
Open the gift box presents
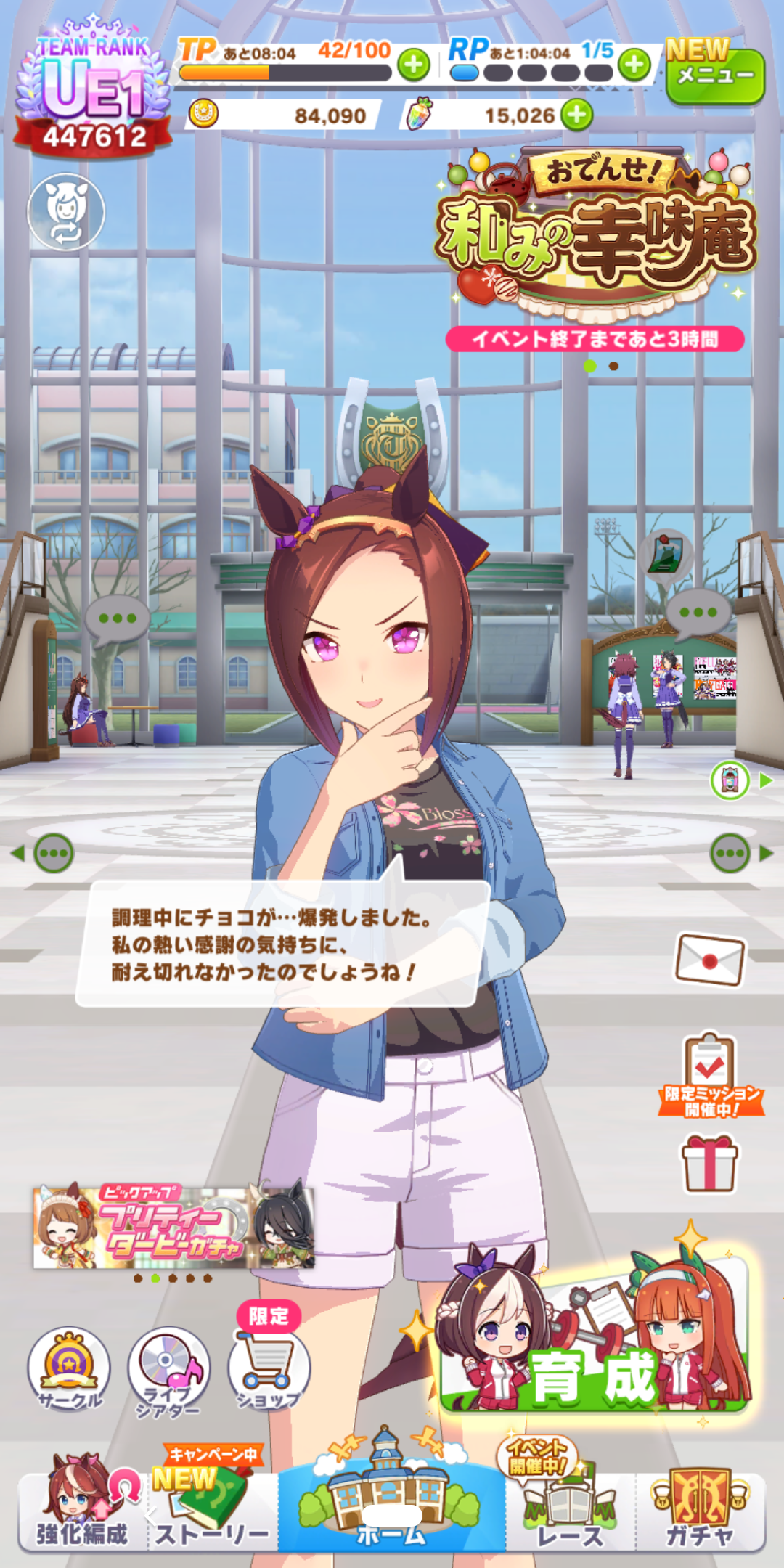click(x=709, y=1163)
